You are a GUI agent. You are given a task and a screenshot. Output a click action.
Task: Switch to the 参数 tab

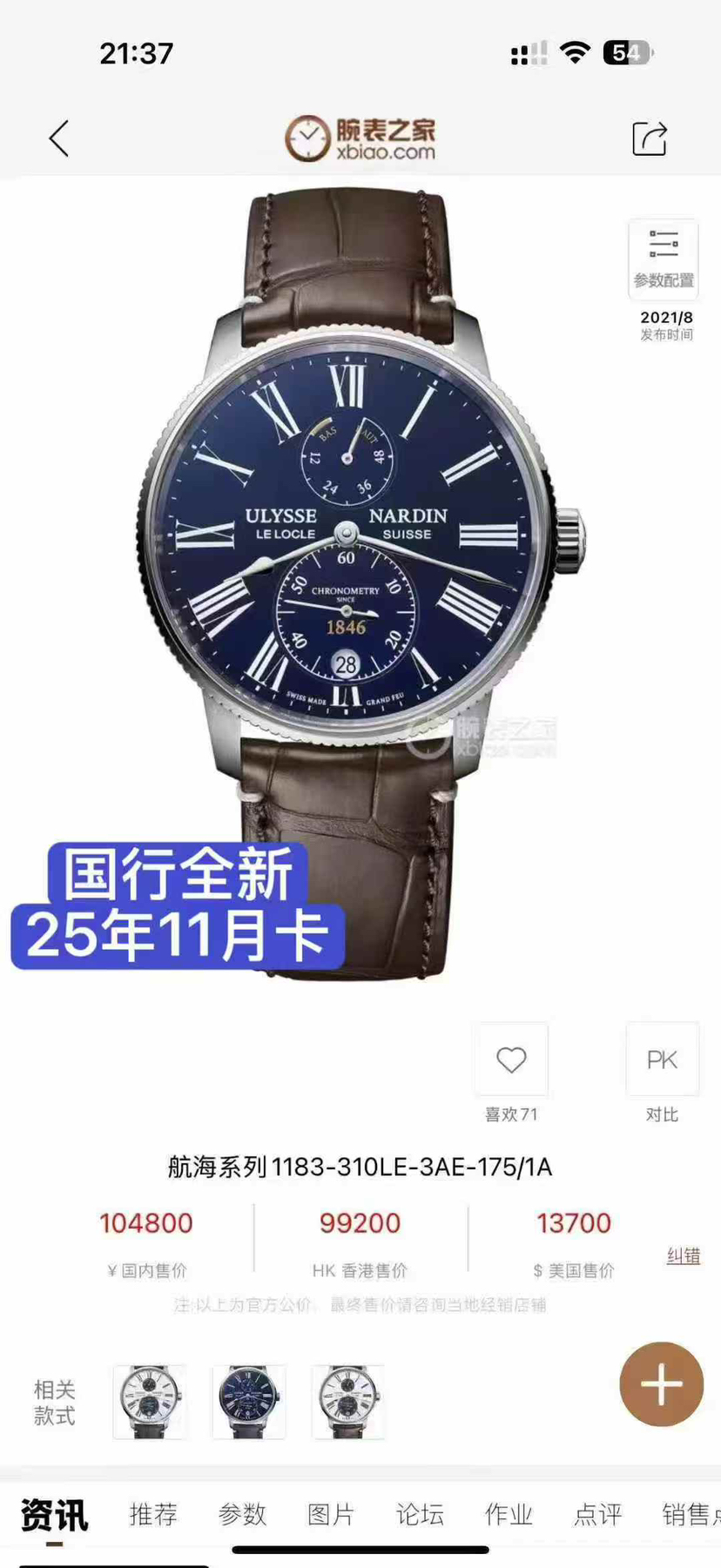click(242, 1514)
